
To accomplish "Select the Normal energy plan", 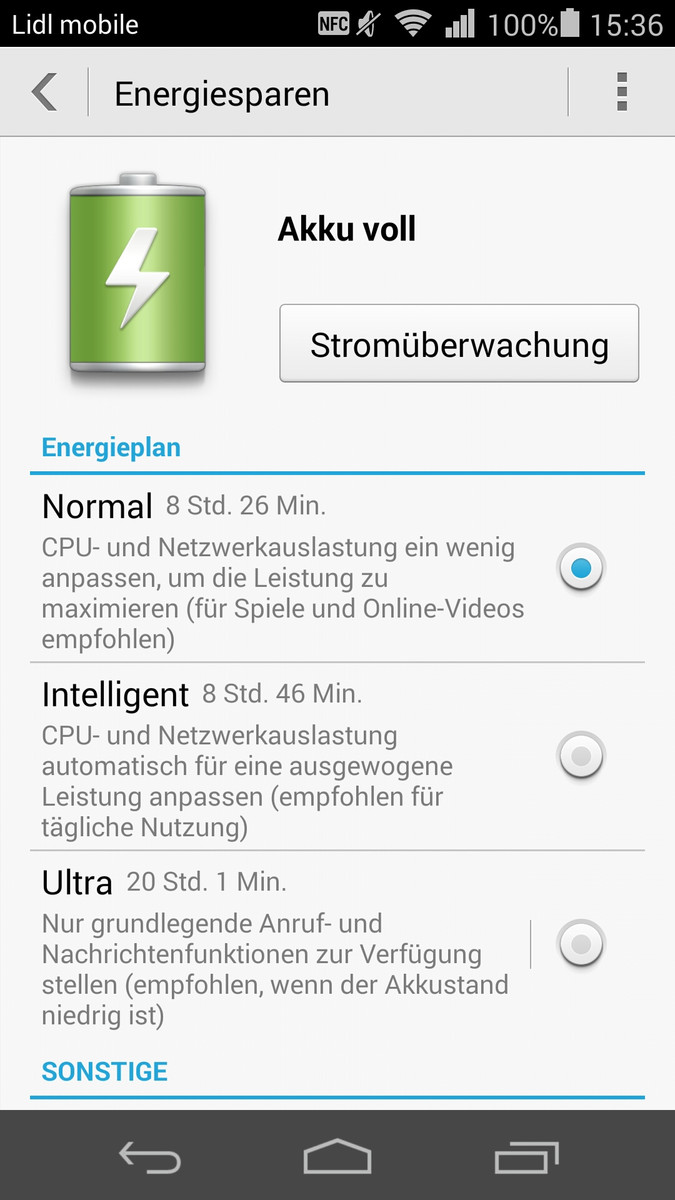I will pyautogui.click(x=581, y=568).
